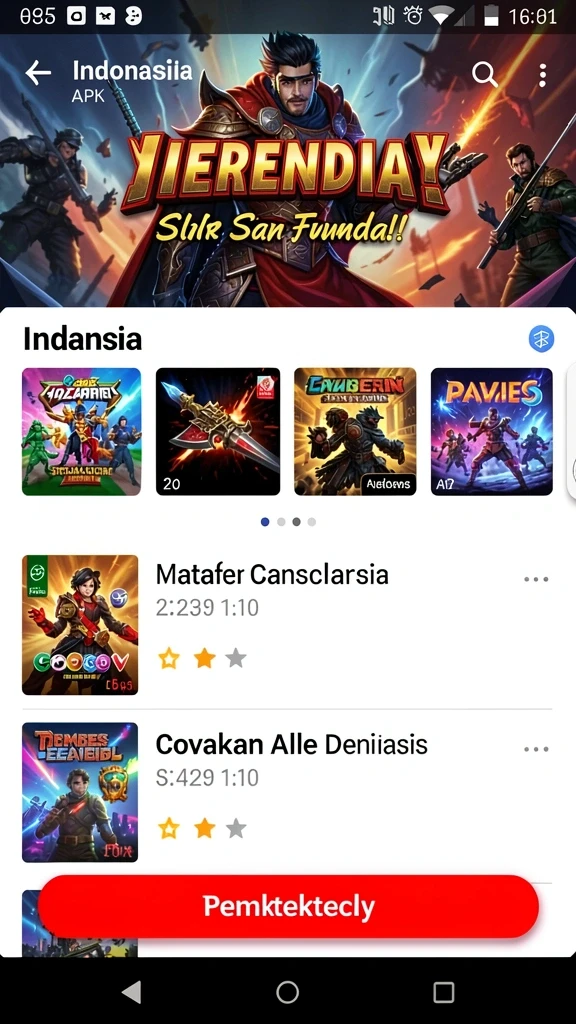This screenshot has height=1024, width=576.
Task: Select the first carousel page dot
Action: [265, 522]
